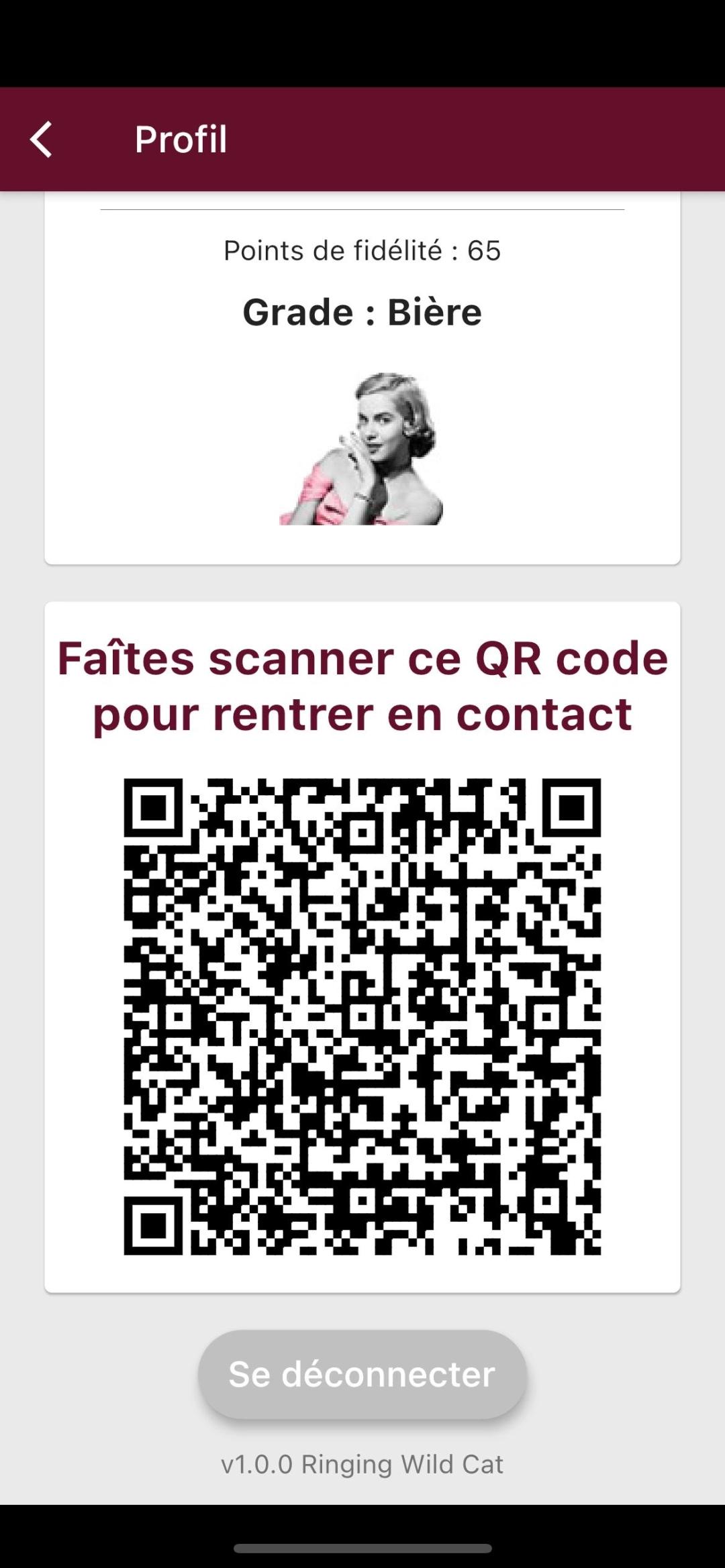Go back from the Profil screen

[42, 140]
